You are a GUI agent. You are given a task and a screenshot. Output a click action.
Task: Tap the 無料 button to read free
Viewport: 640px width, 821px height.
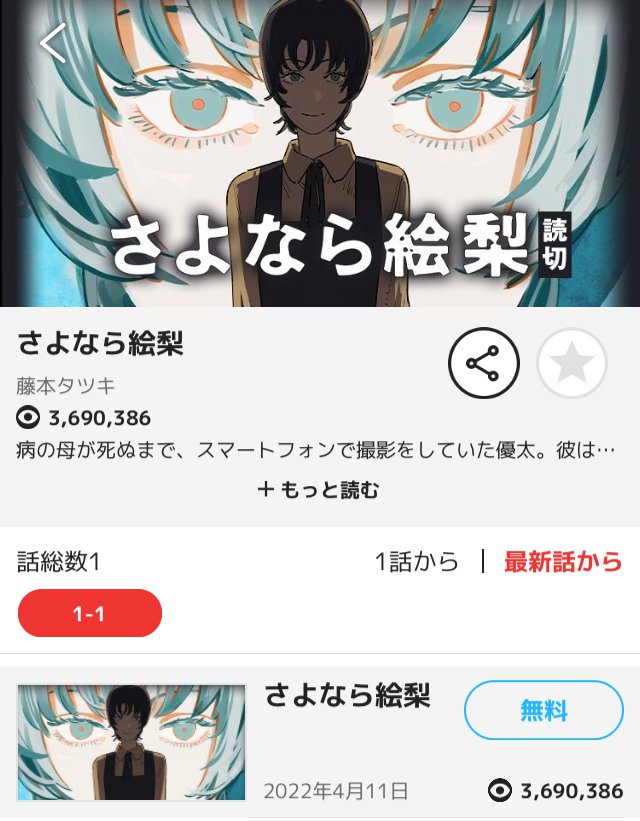click(x=543, y=710)
